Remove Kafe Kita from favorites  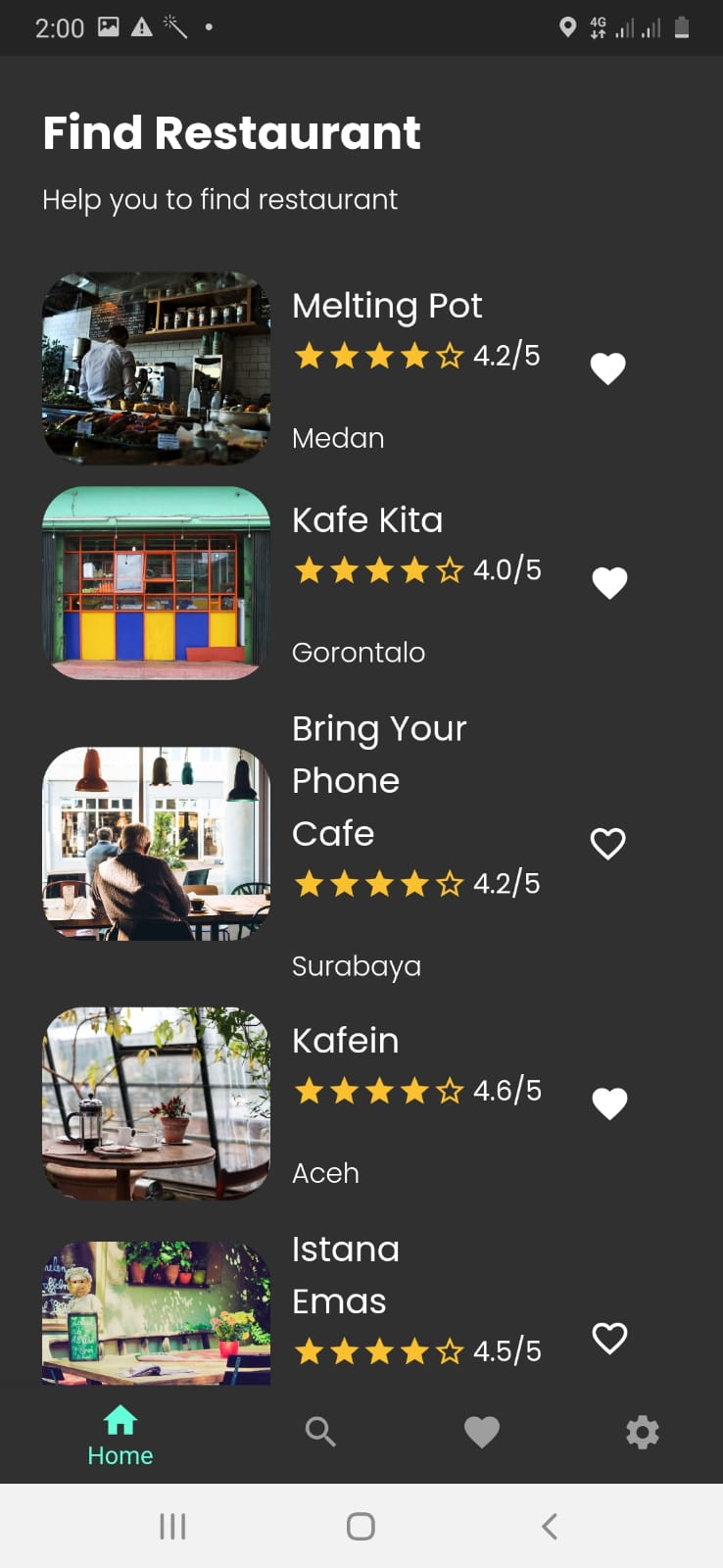tap(609, 583)
